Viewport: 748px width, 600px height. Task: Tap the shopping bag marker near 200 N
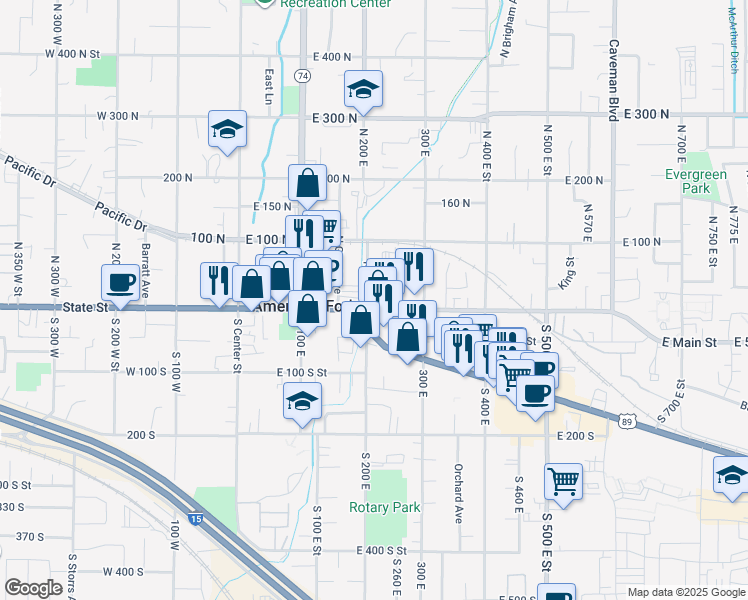coord(307,184)
